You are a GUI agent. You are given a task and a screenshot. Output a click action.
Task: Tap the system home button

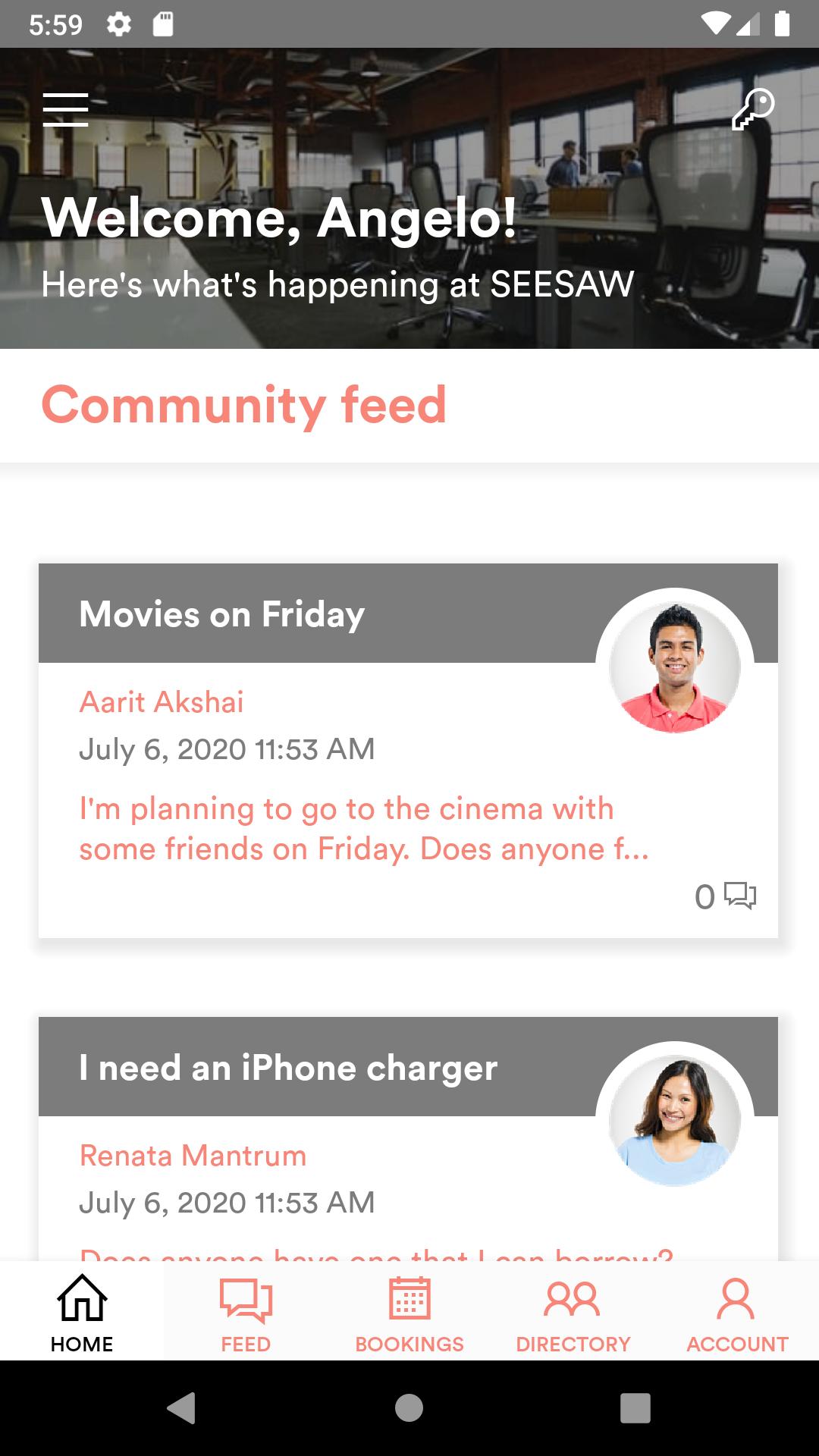409,1408
